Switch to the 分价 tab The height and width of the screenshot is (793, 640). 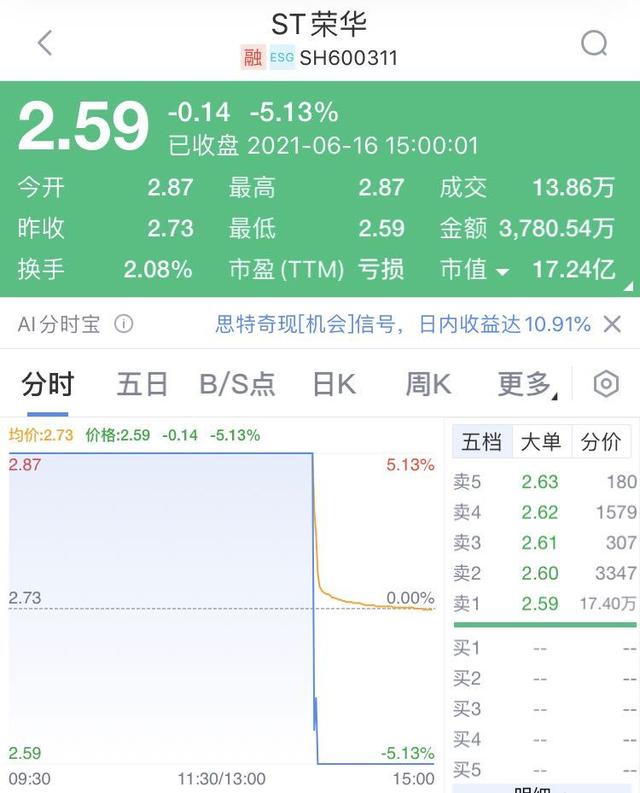pyautogui.click(x=600, y=441)
